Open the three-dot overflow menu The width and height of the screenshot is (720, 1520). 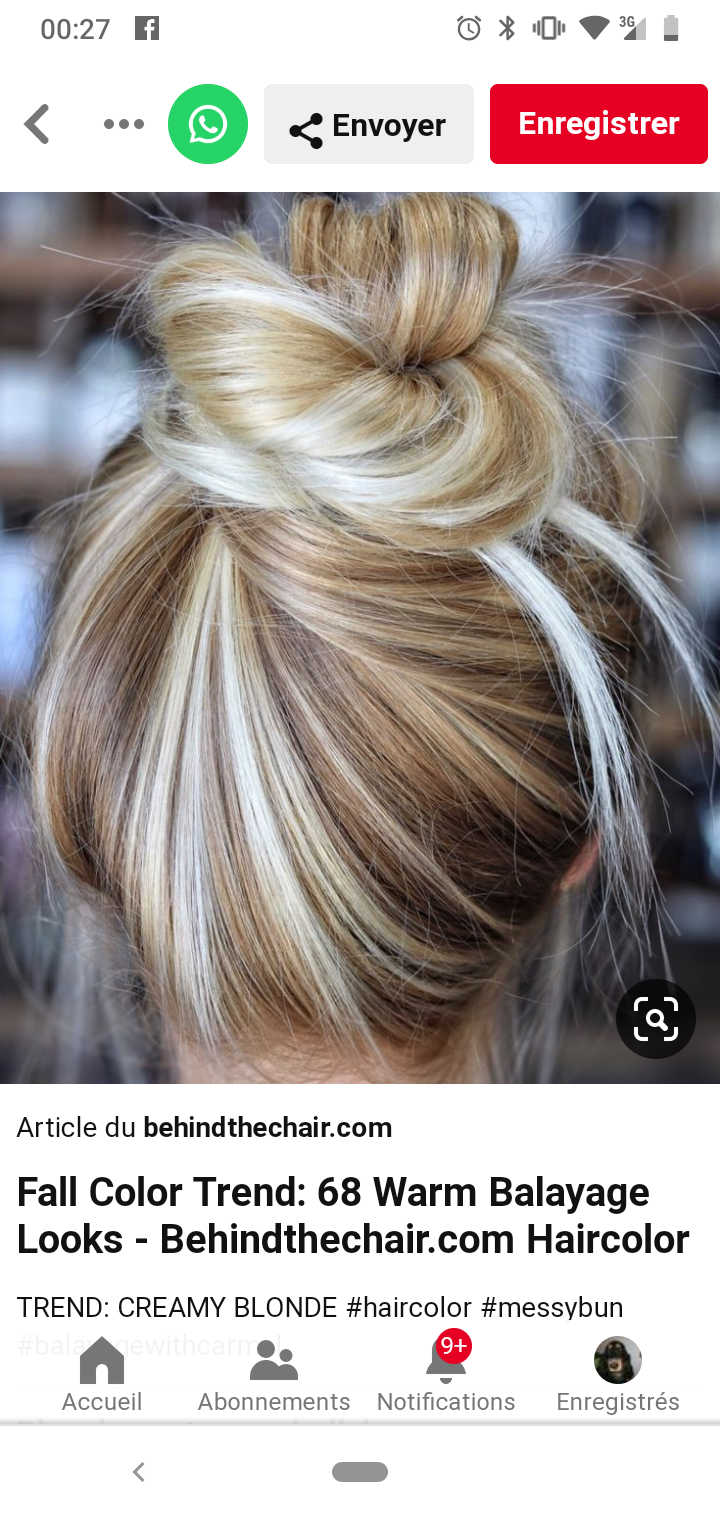[124, 125]
